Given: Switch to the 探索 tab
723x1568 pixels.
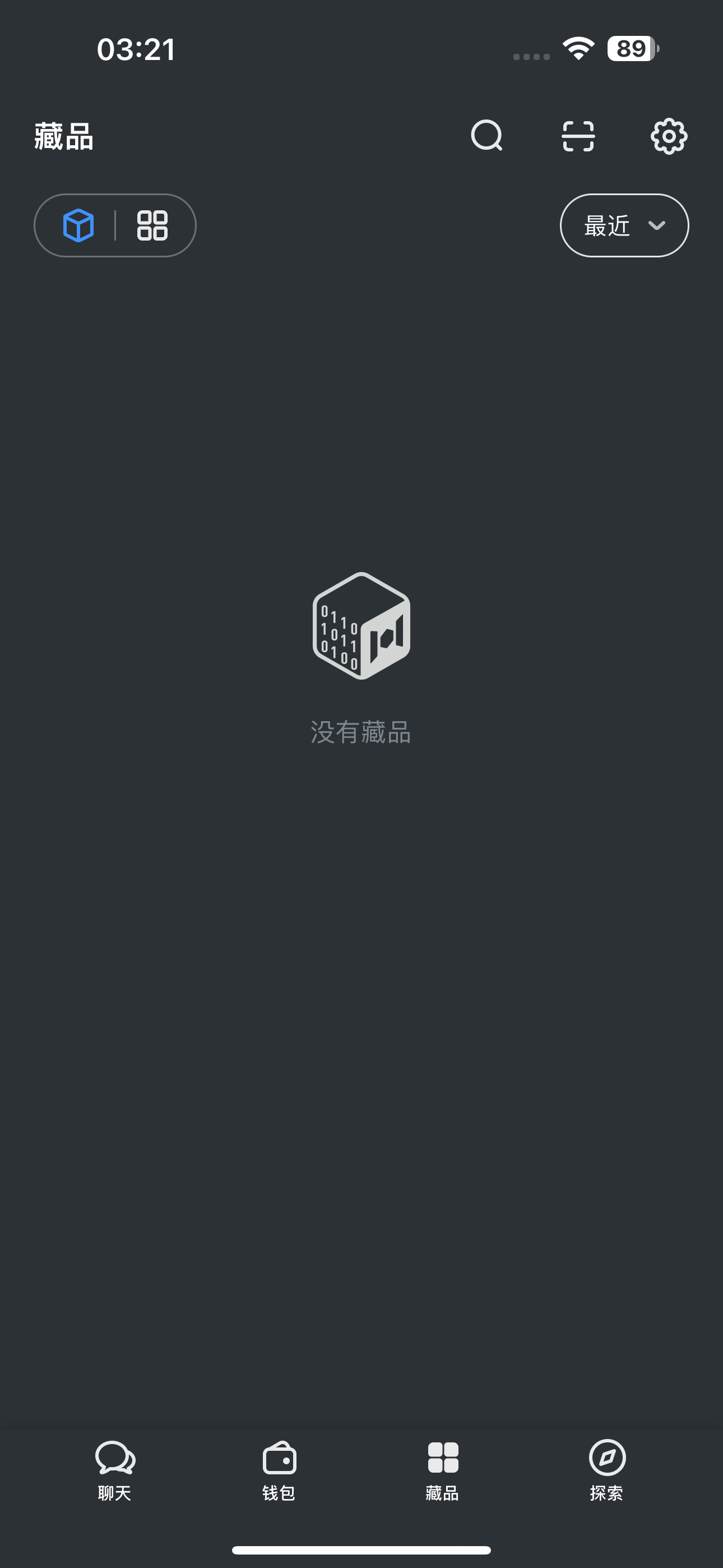Looking at the screenshot, I should pyautogui.click(x=607, y=1469).
